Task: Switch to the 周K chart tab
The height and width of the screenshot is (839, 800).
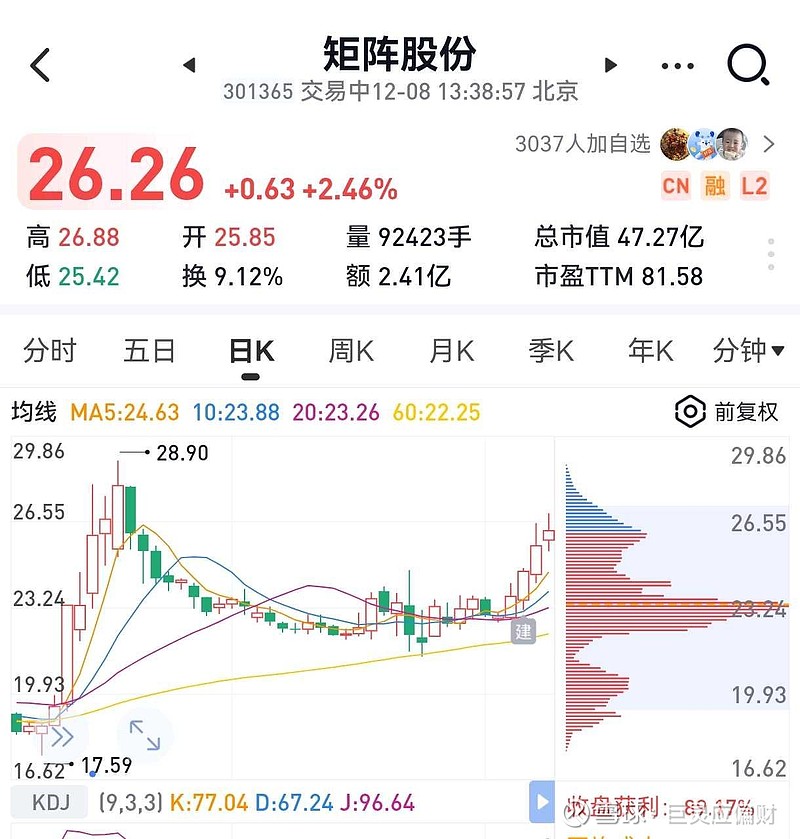Action: coord(350,351)
